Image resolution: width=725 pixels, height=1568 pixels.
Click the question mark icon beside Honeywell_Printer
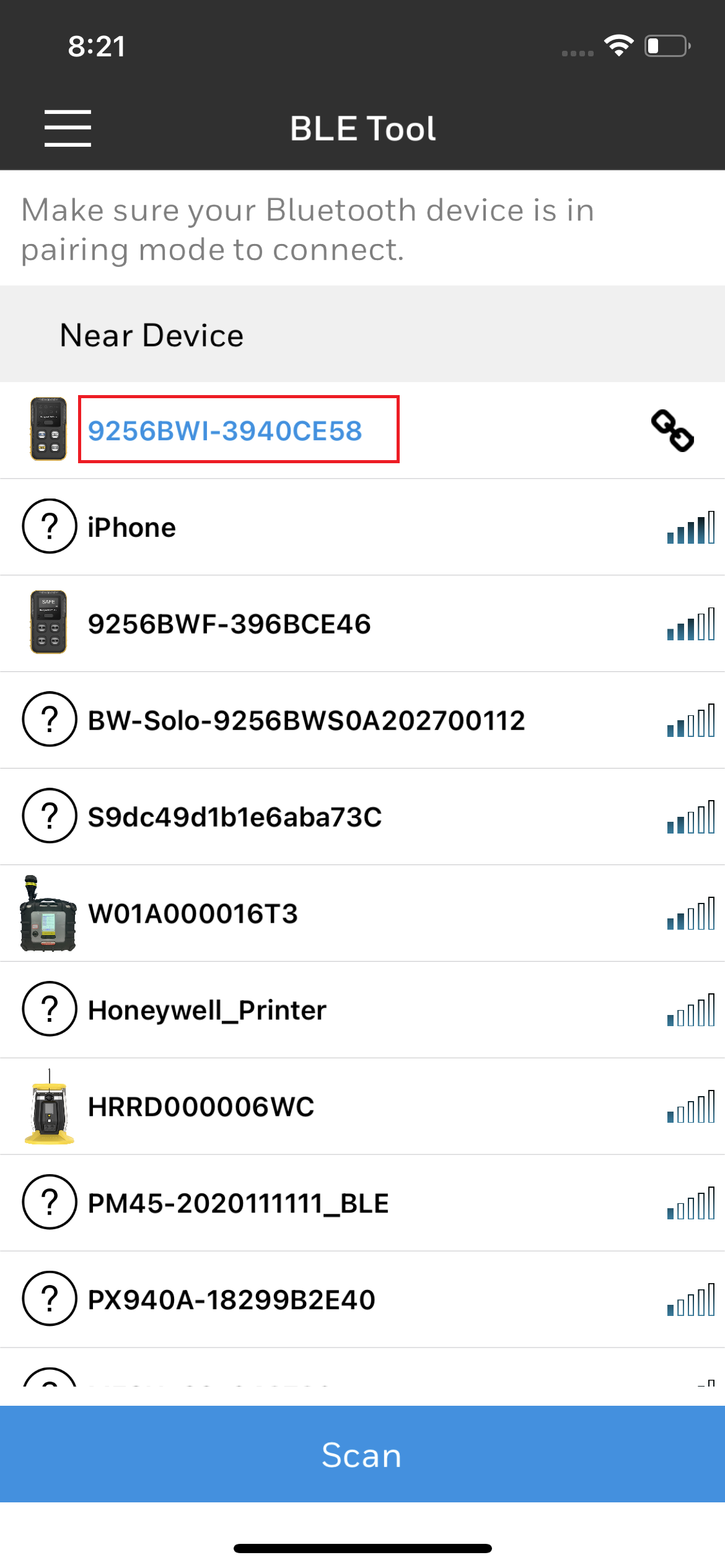tap(50, 1010)
